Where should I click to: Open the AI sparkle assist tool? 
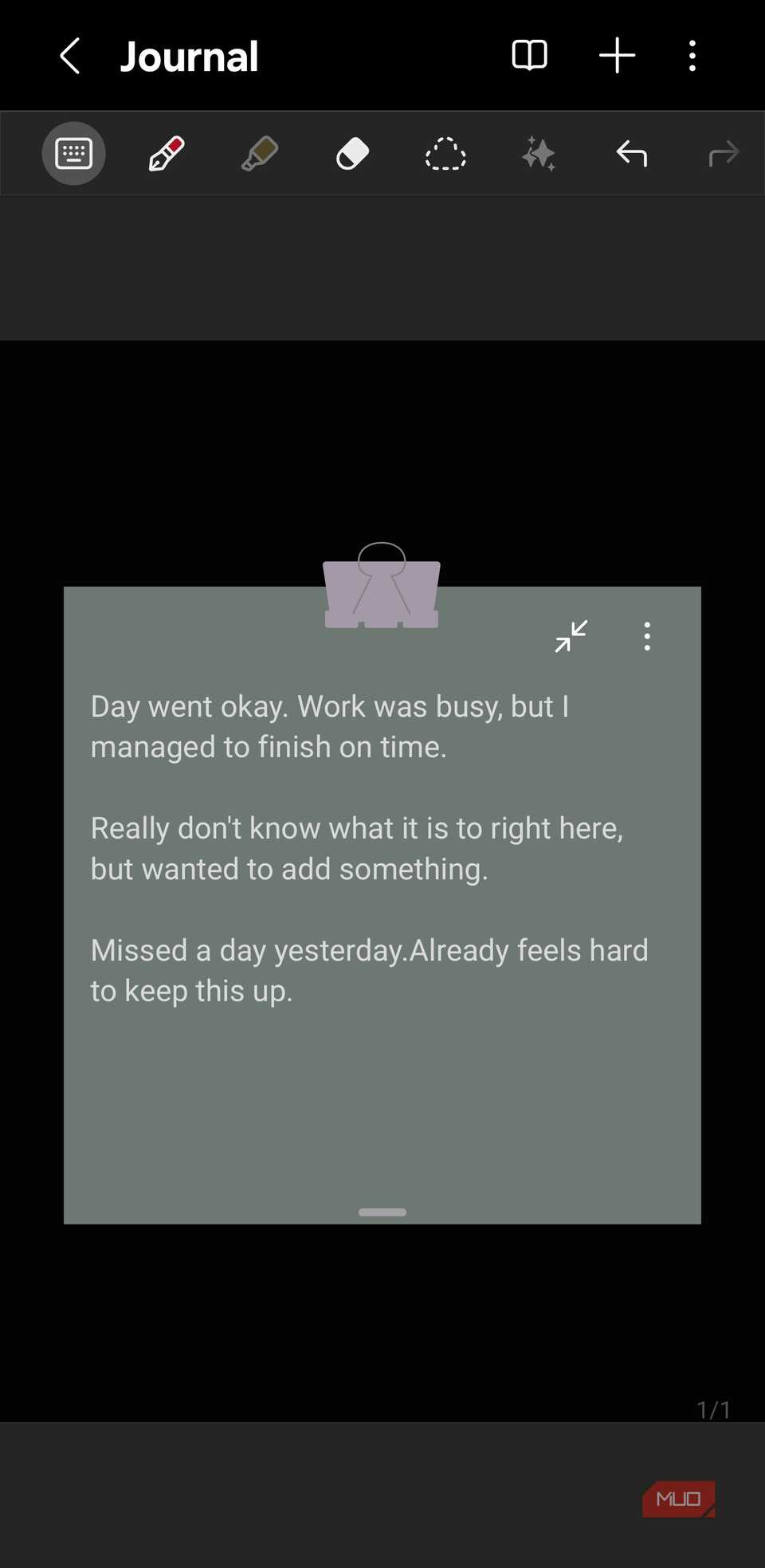tap(538, 153)
